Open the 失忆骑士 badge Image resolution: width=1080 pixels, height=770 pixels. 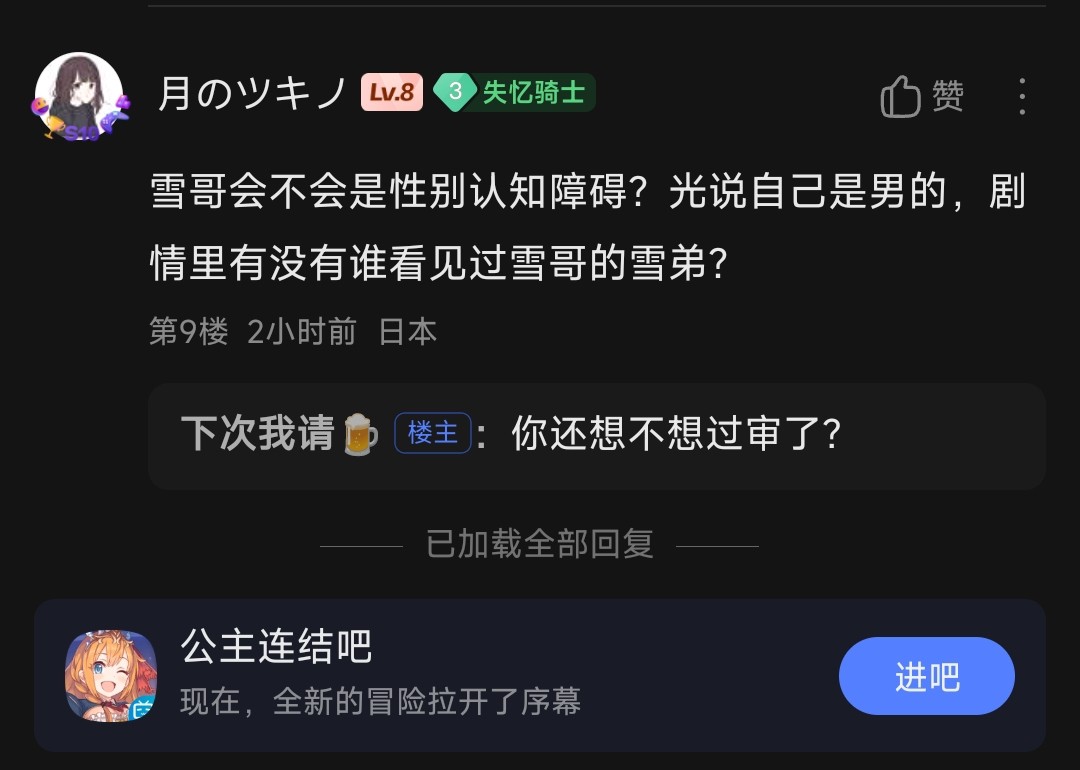[x=515, y=93]
